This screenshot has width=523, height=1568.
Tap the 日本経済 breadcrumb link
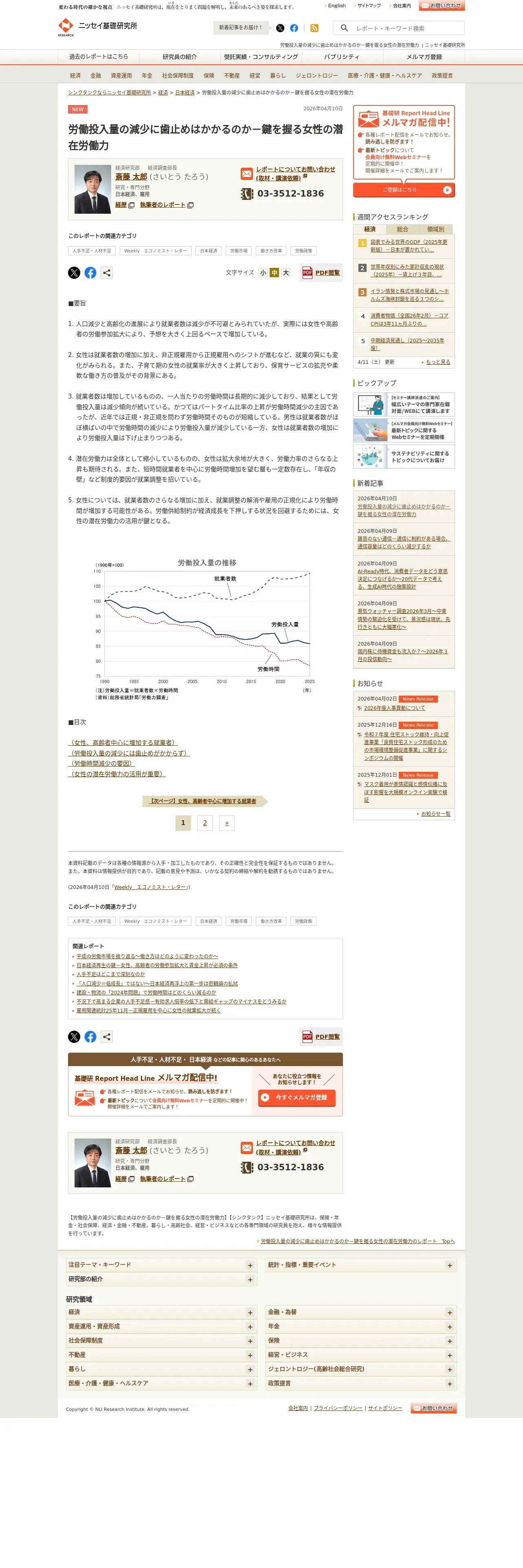185,92
